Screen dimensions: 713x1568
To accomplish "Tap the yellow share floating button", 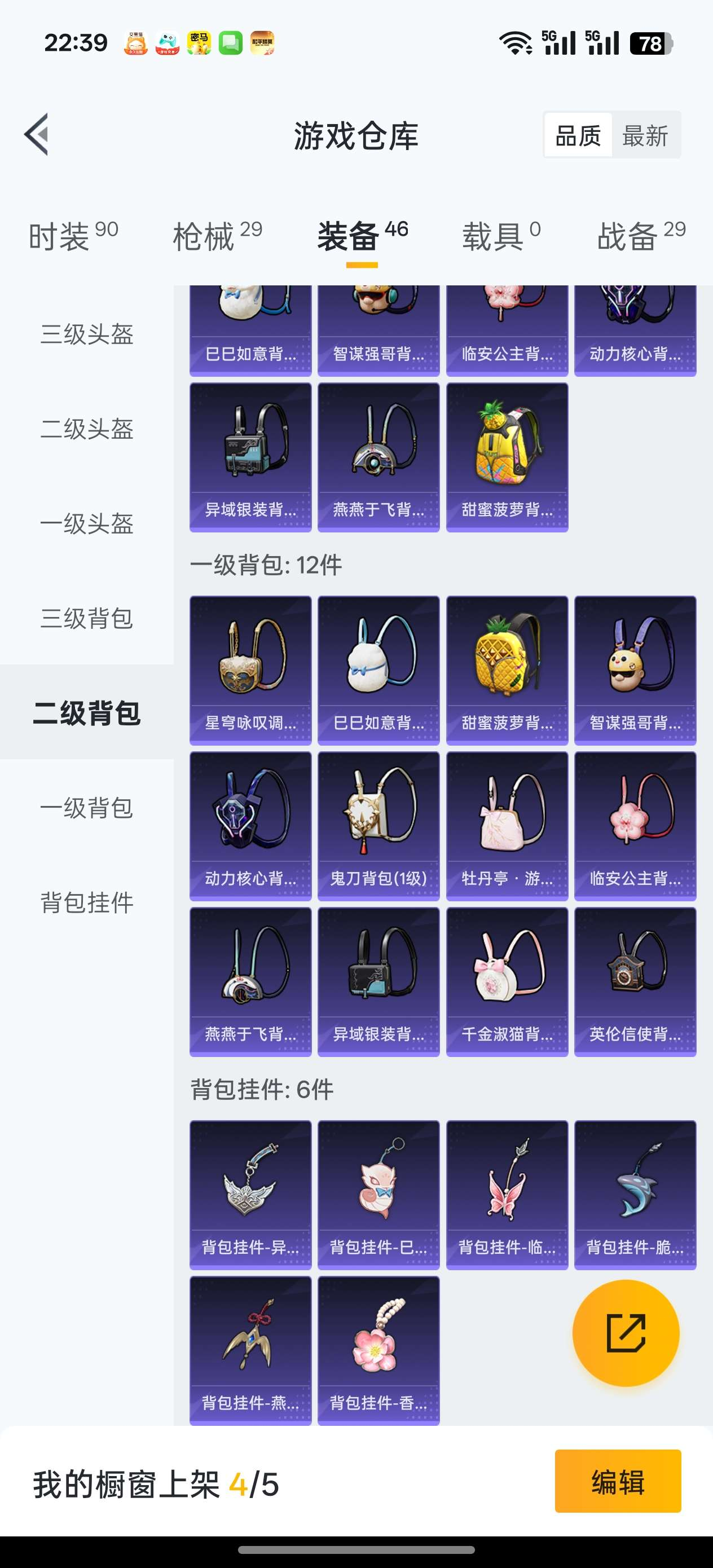I will [x=626, y=1332].
